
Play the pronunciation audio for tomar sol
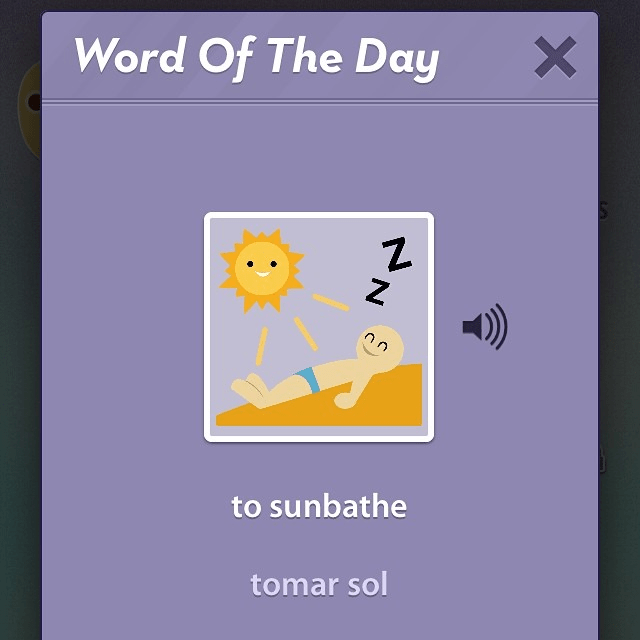point(485,326)
